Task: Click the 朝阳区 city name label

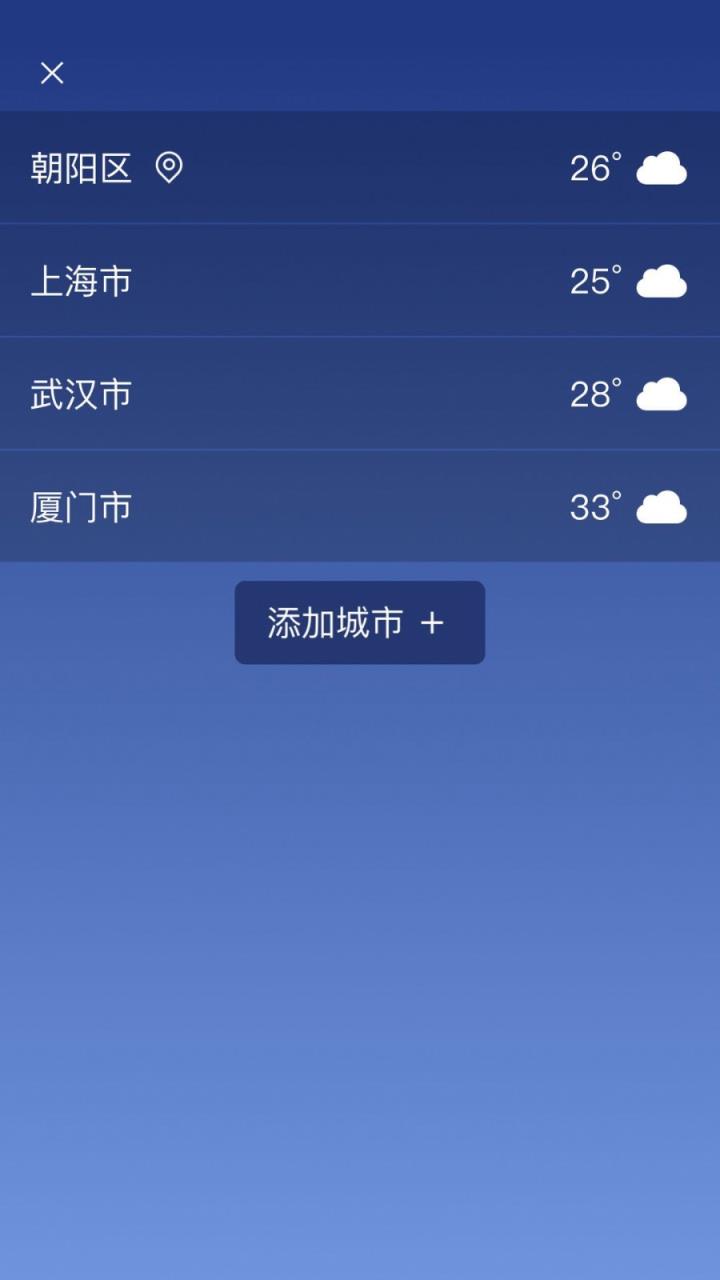Action: pyautogui.click(x=82, y=168)
